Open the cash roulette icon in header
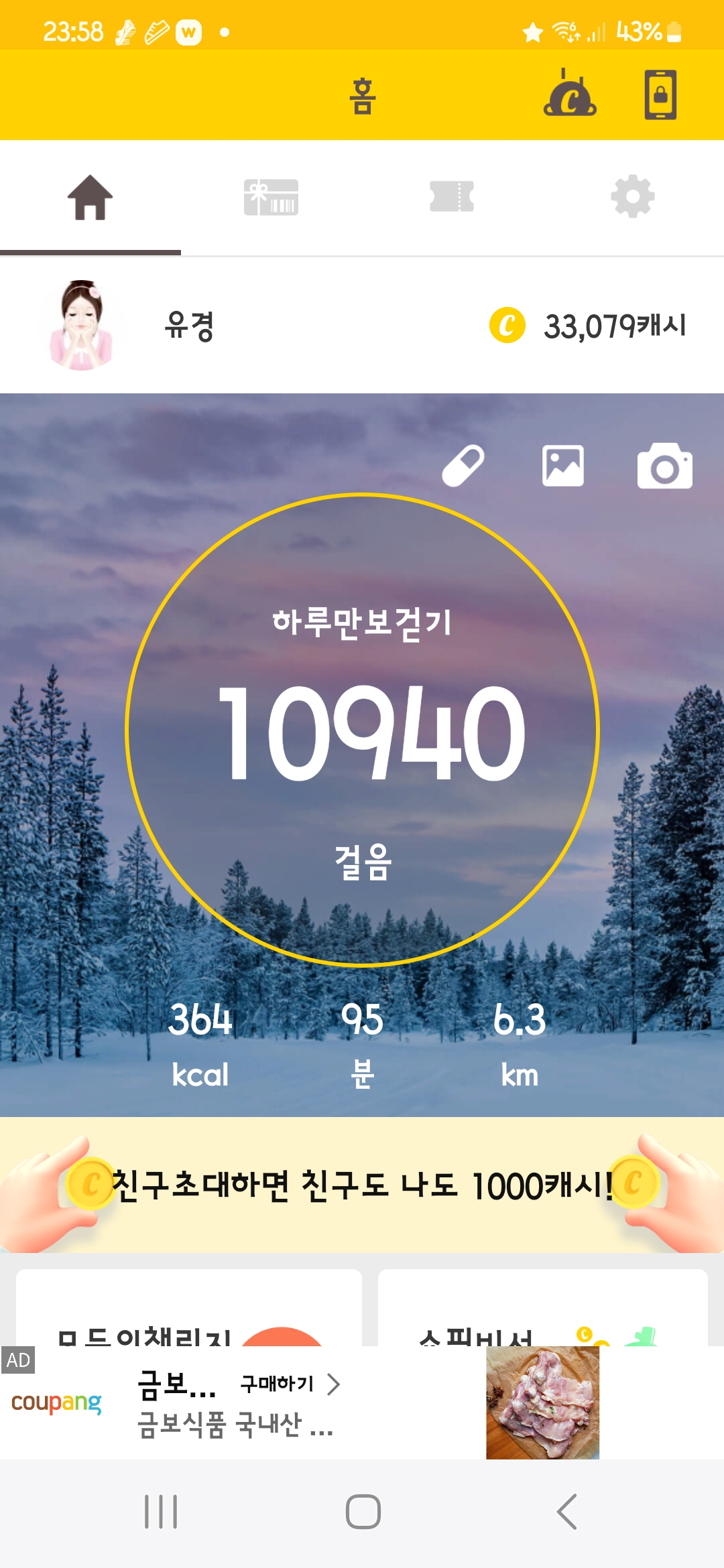Image resolution: width=724 pixels, height=1568 pixels. [x=569, y=95]
